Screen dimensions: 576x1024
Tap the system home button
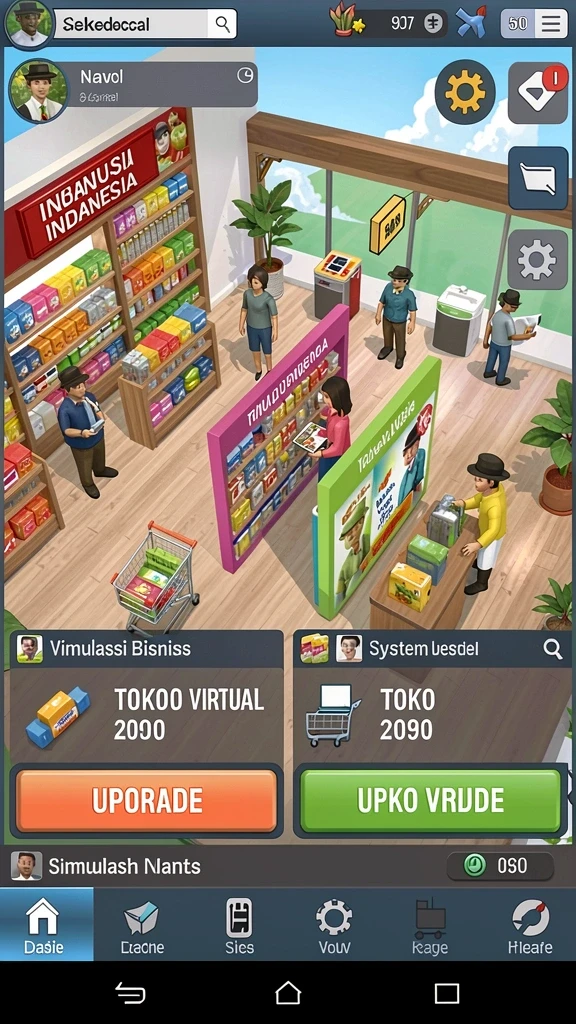(x=288, y=993)
